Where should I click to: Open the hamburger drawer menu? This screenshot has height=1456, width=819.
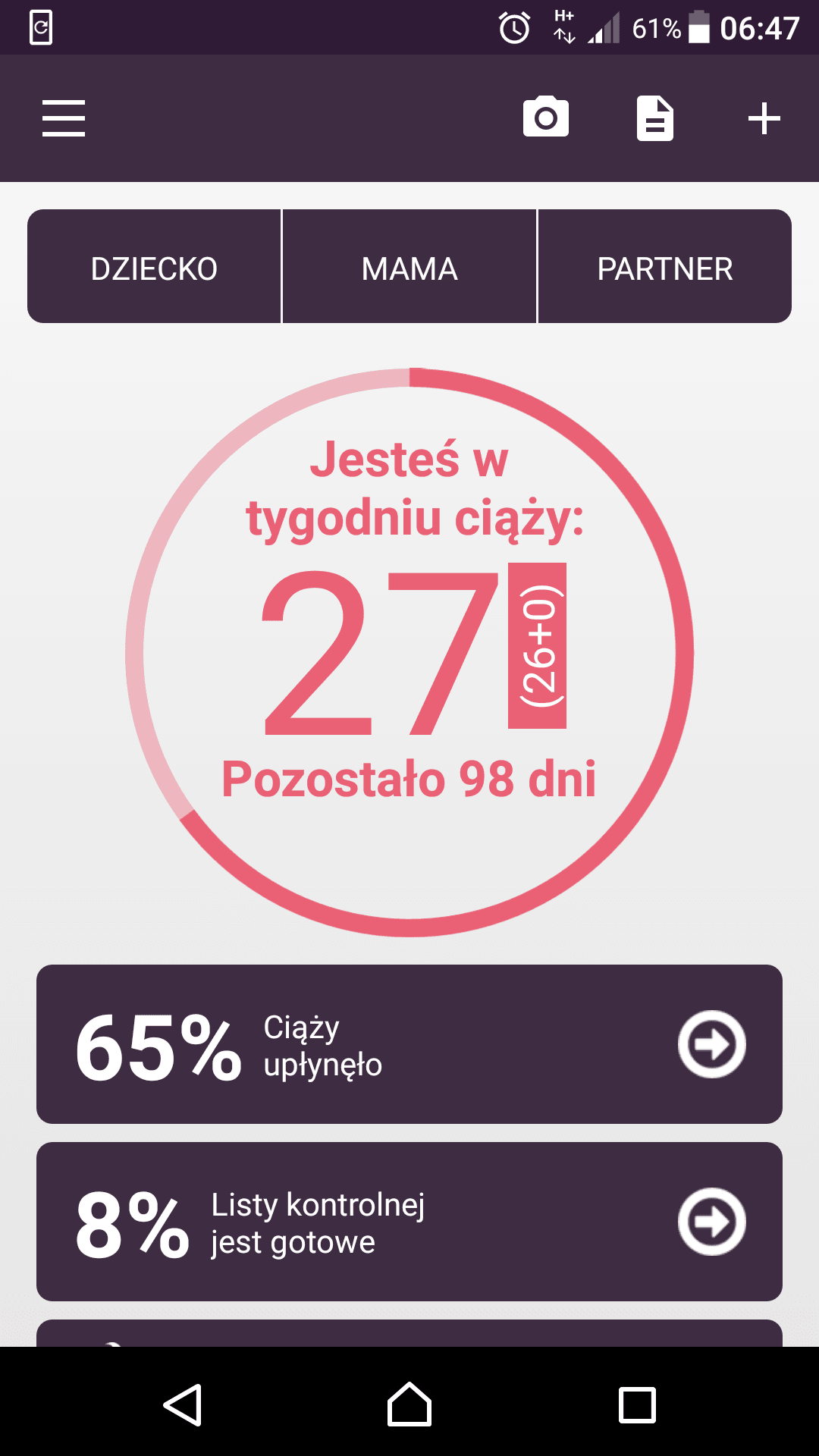(x=64, y=118)
